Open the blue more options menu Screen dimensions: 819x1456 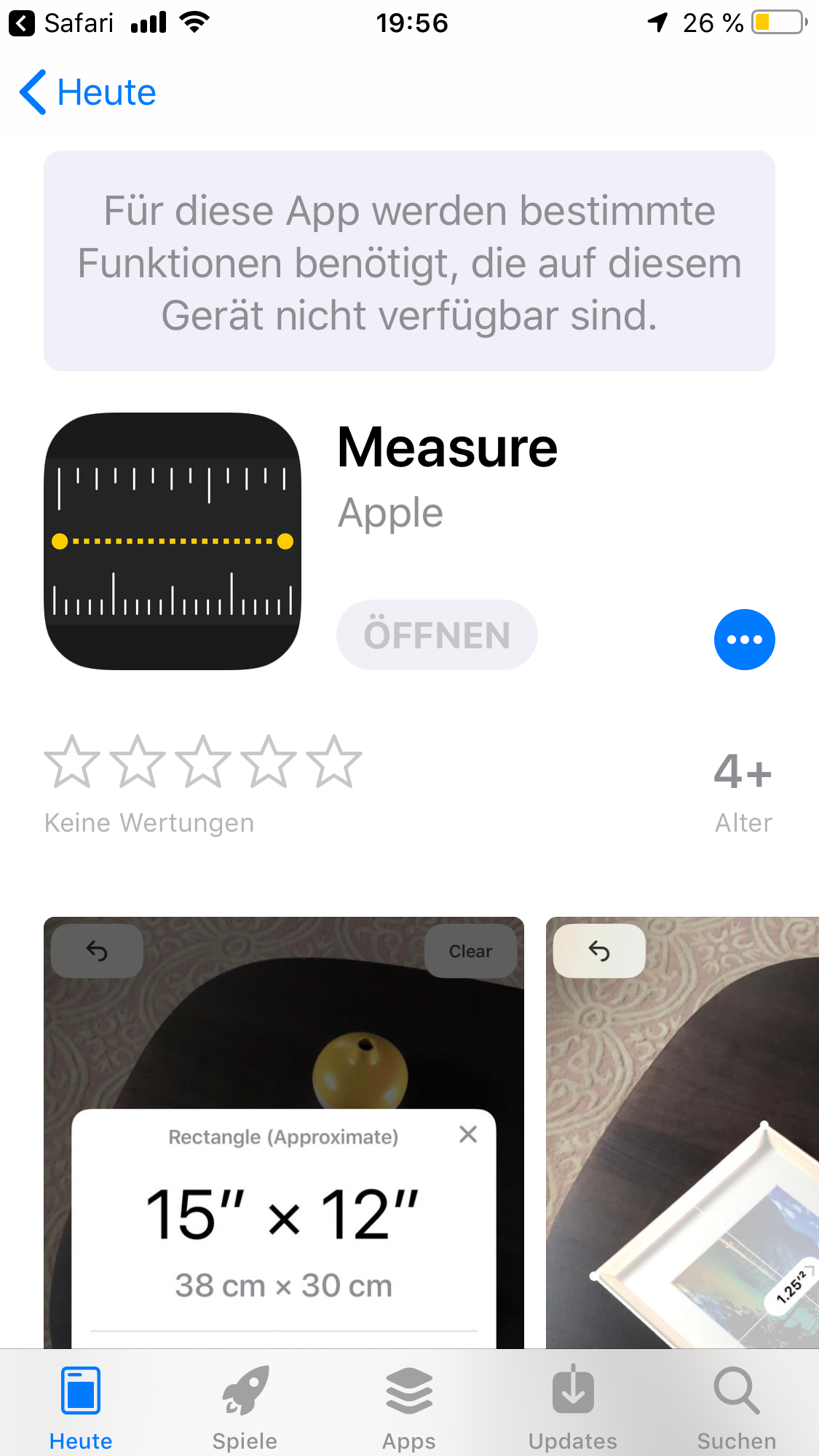click(x=744, y=640)
